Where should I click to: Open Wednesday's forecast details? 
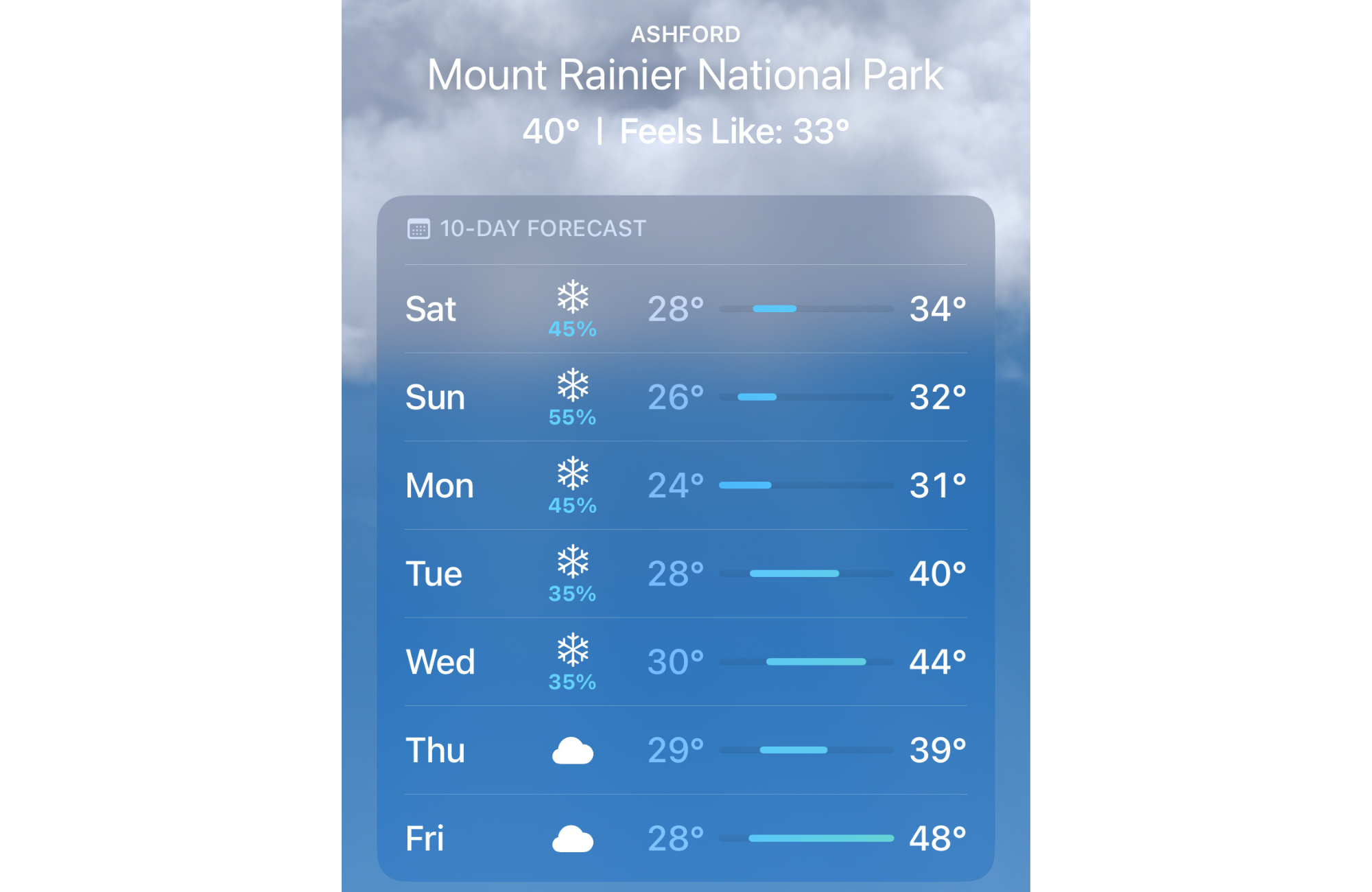685,661
